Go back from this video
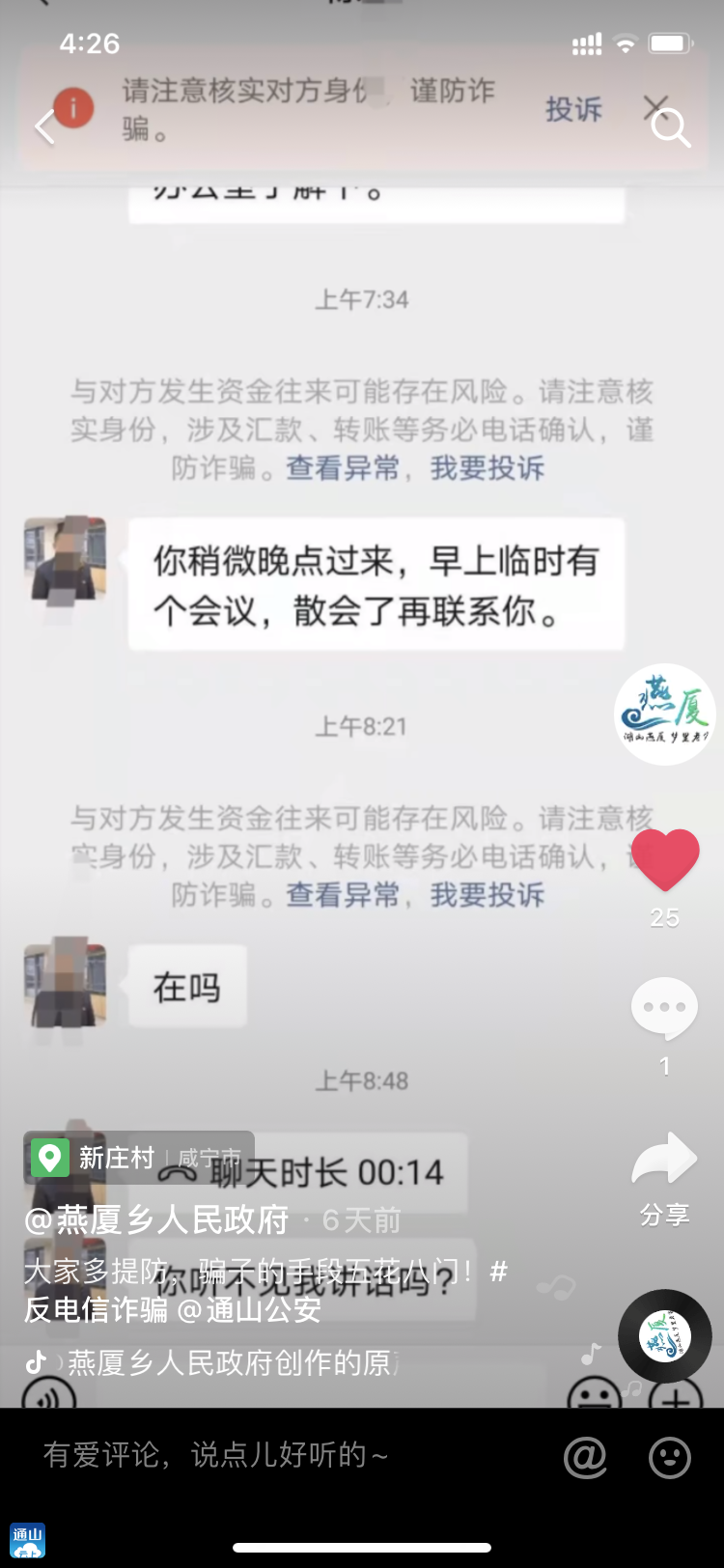Image resolution: width=724 pixels, height=1568 pixels. coord(45,126)
